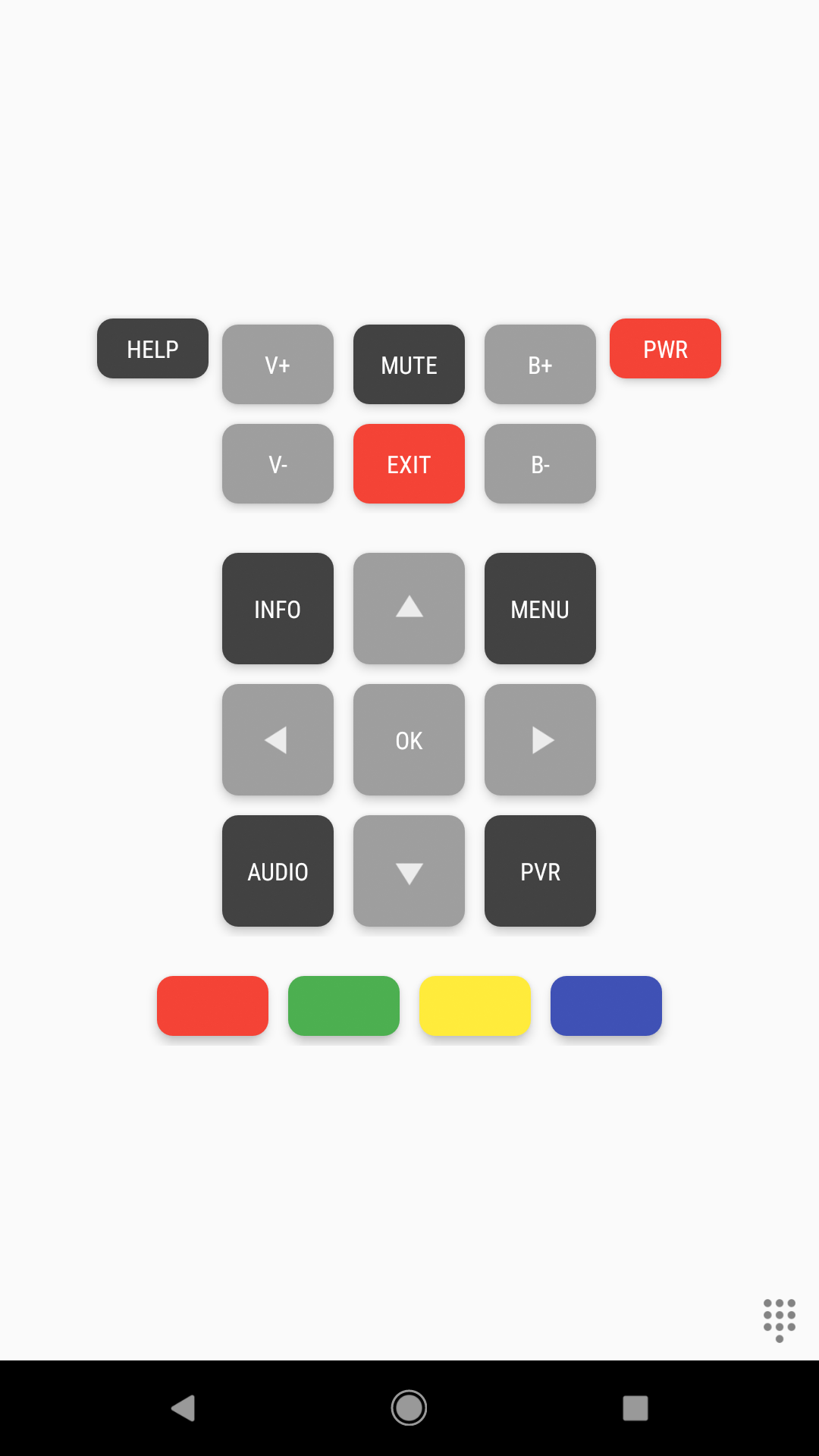The image size is (819, 1456).
Task: Tap the up arrow key
Action: pyautogui.click(x=409, y=609)
